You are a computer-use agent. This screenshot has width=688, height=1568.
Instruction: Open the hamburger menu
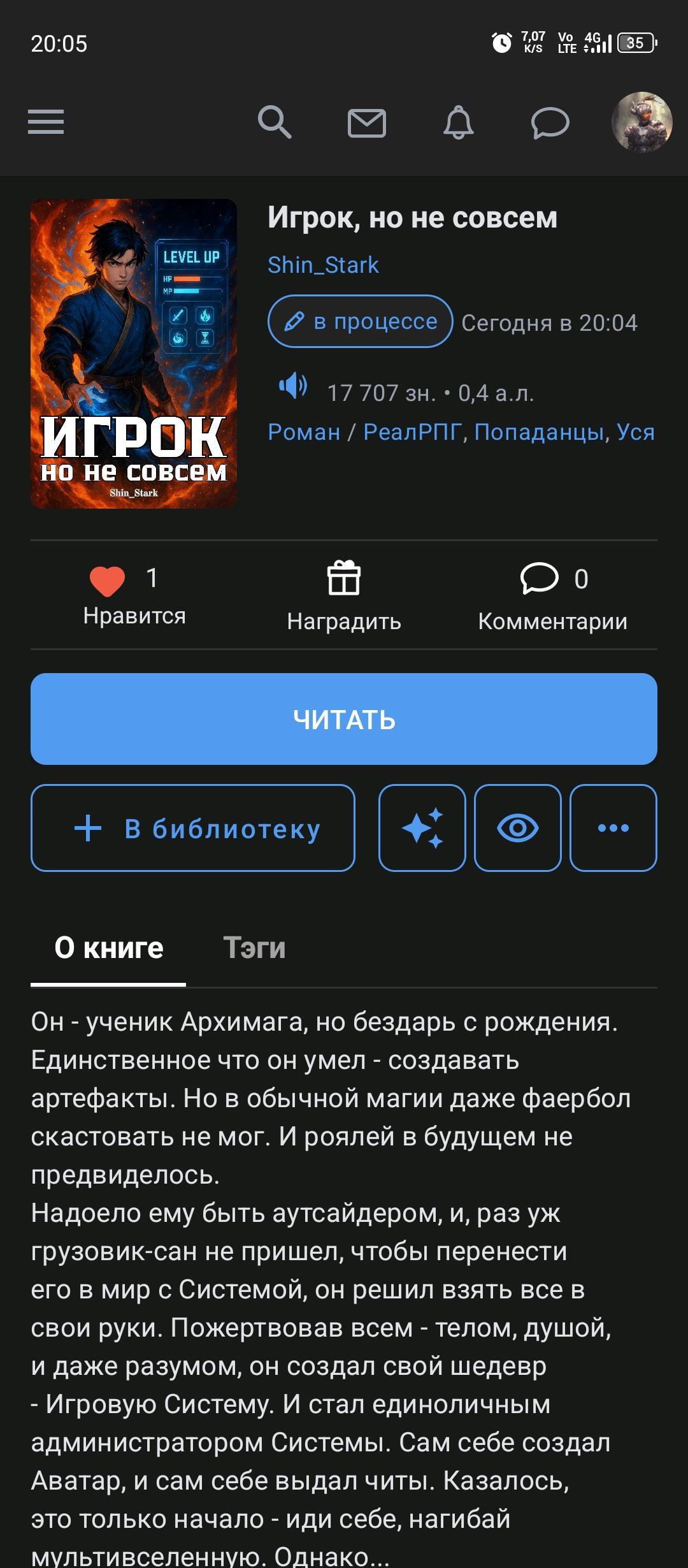(x=46, y=122)
